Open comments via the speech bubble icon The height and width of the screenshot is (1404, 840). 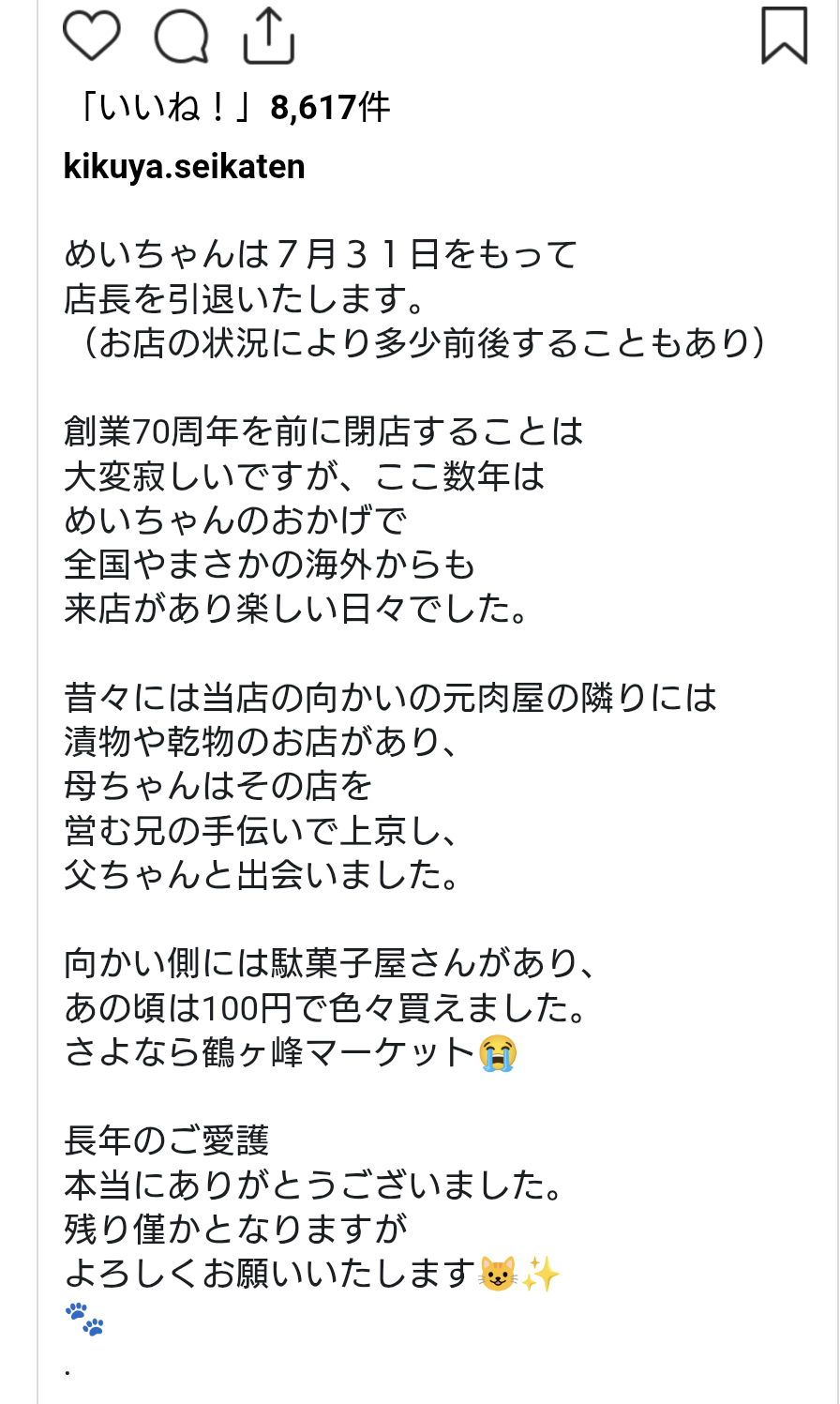point(181,37)
